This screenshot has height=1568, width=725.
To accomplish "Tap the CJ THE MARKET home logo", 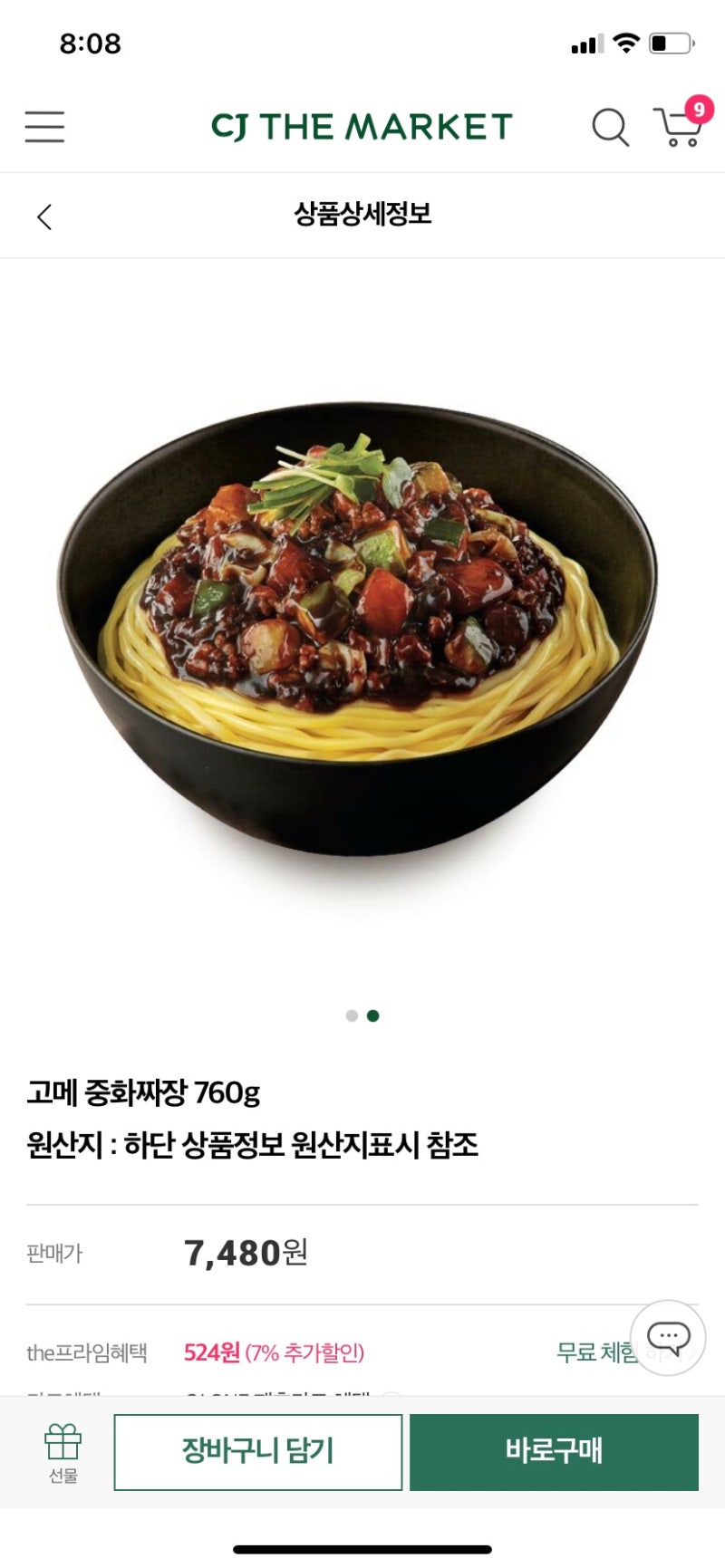I will (x=362, y=127).
